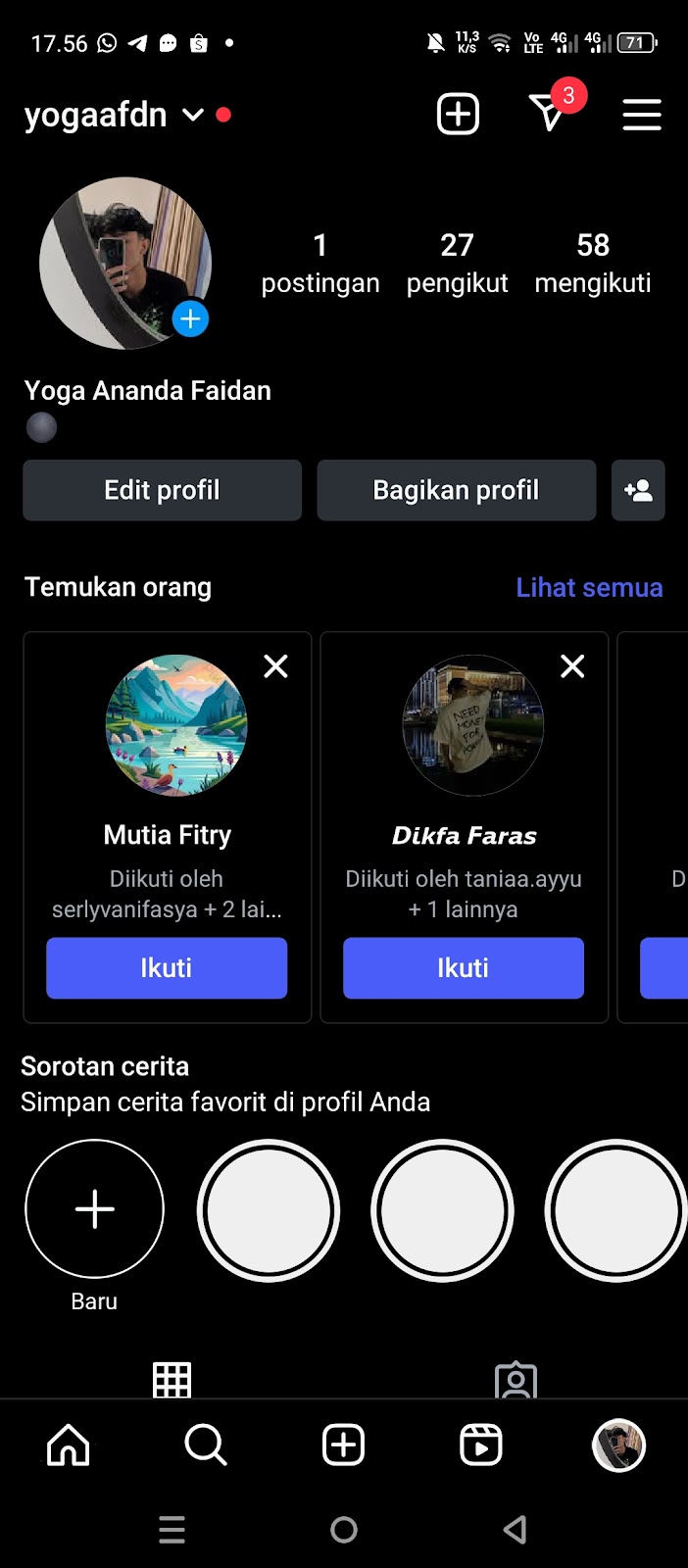Image resolution: width=688 pixels, height=1568 pixels.
Task: Open the Reels tab
Action: [x=481, y=1445]
